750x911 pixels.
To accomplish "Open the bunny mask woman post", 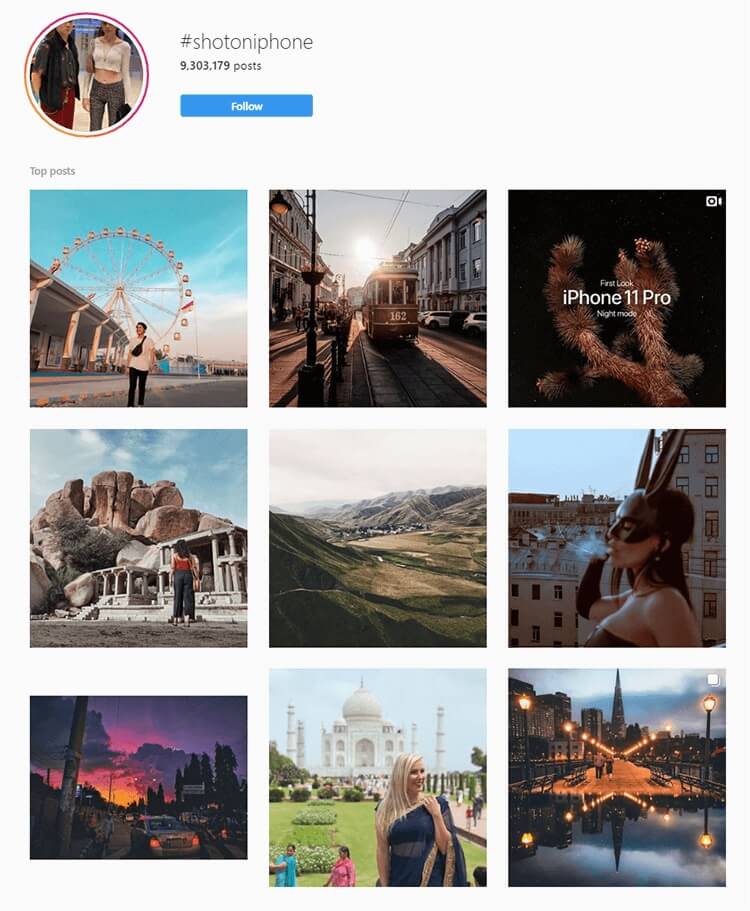I will [617, 538].
